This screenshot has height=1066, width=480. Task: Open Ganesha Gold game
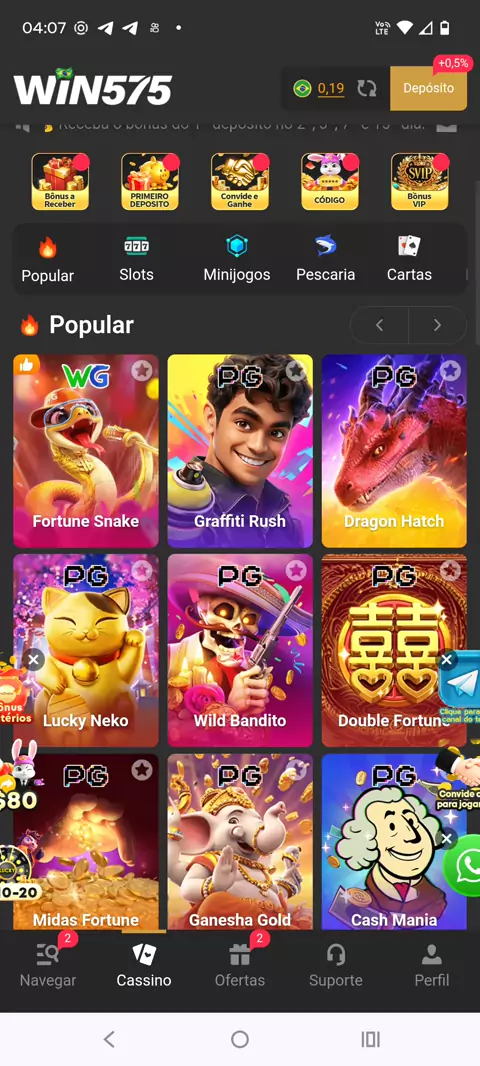[240, 842]
